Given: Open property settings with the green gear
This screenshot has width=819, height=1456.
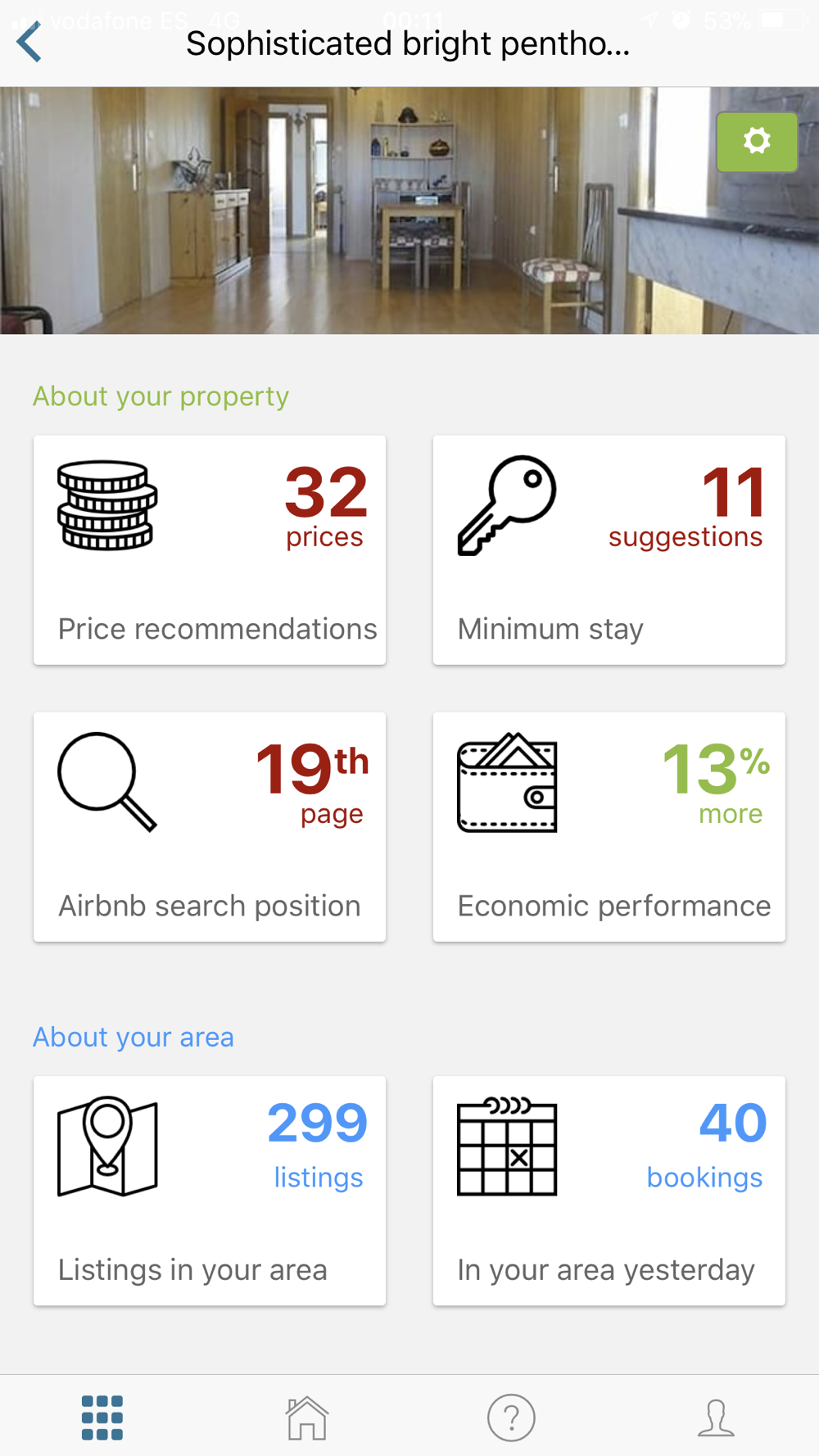Looking at the screenshot, I should click(757, 142).
